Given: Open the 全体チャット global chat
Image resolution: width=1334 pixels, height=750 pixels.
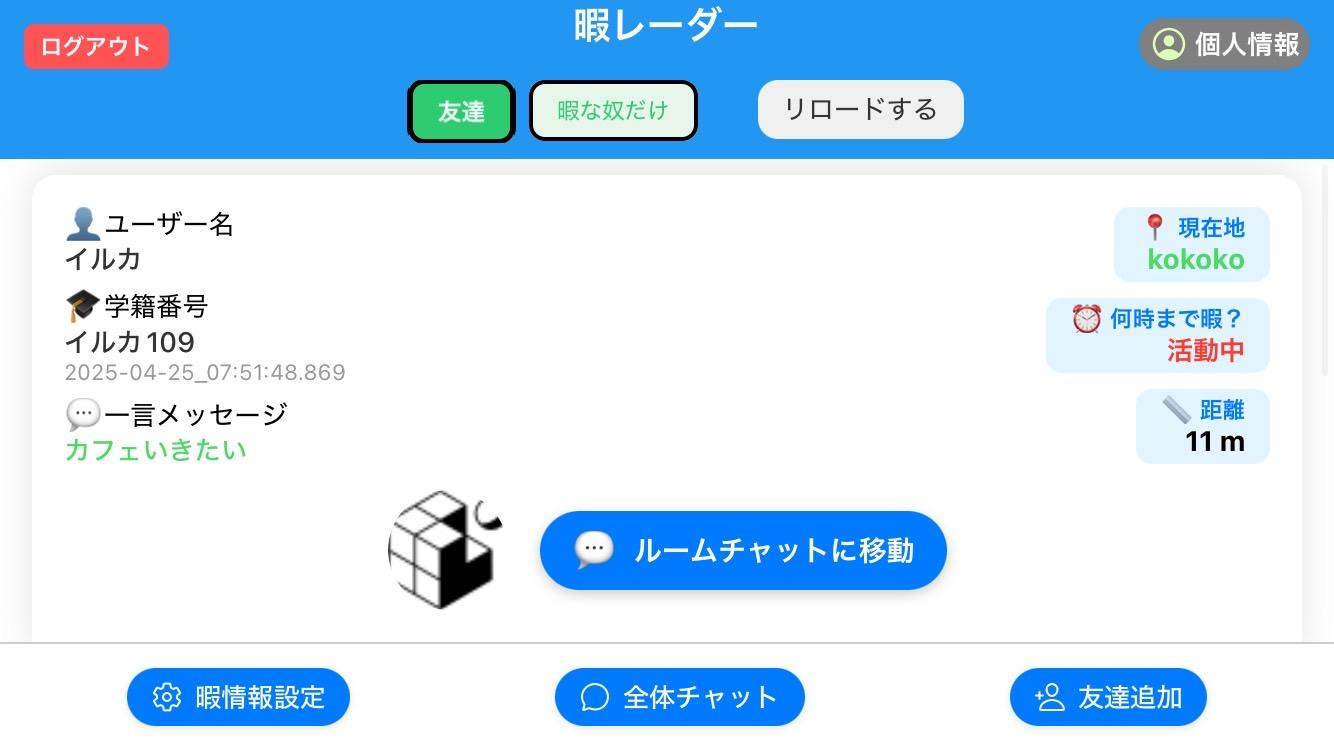Looking at the screenshot, I should click(679, 697).
